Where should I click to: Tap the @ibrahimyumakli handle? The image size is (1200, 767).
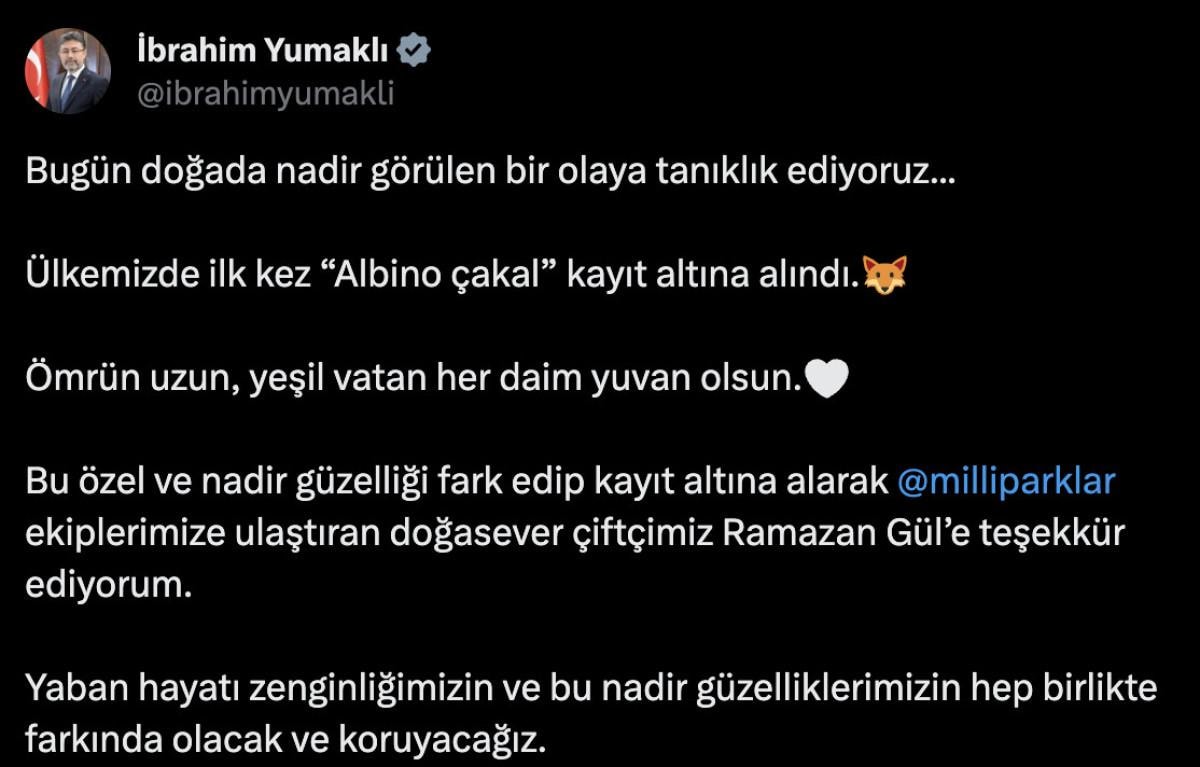click(263, 93)
